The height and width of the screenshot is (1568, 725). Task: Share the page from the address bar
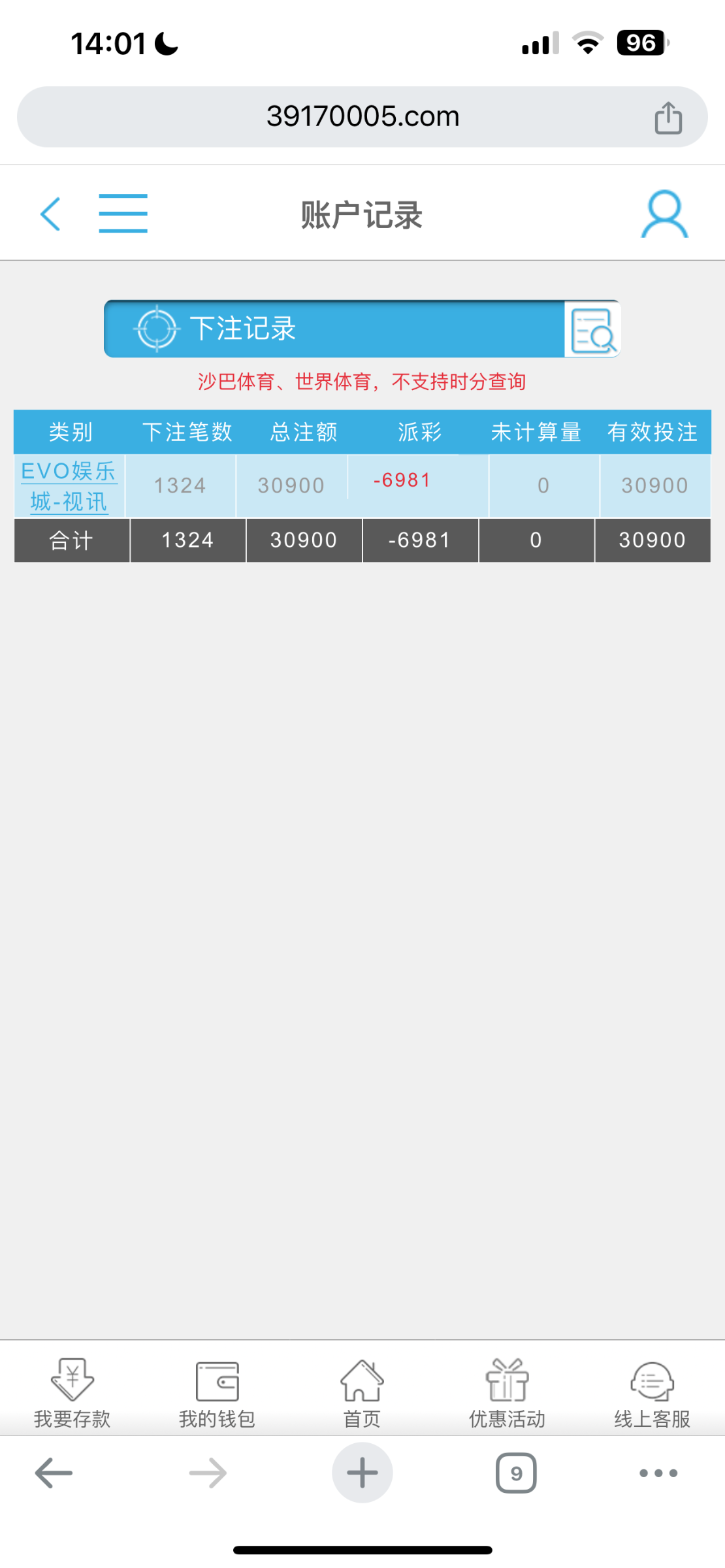click(668, 118)
